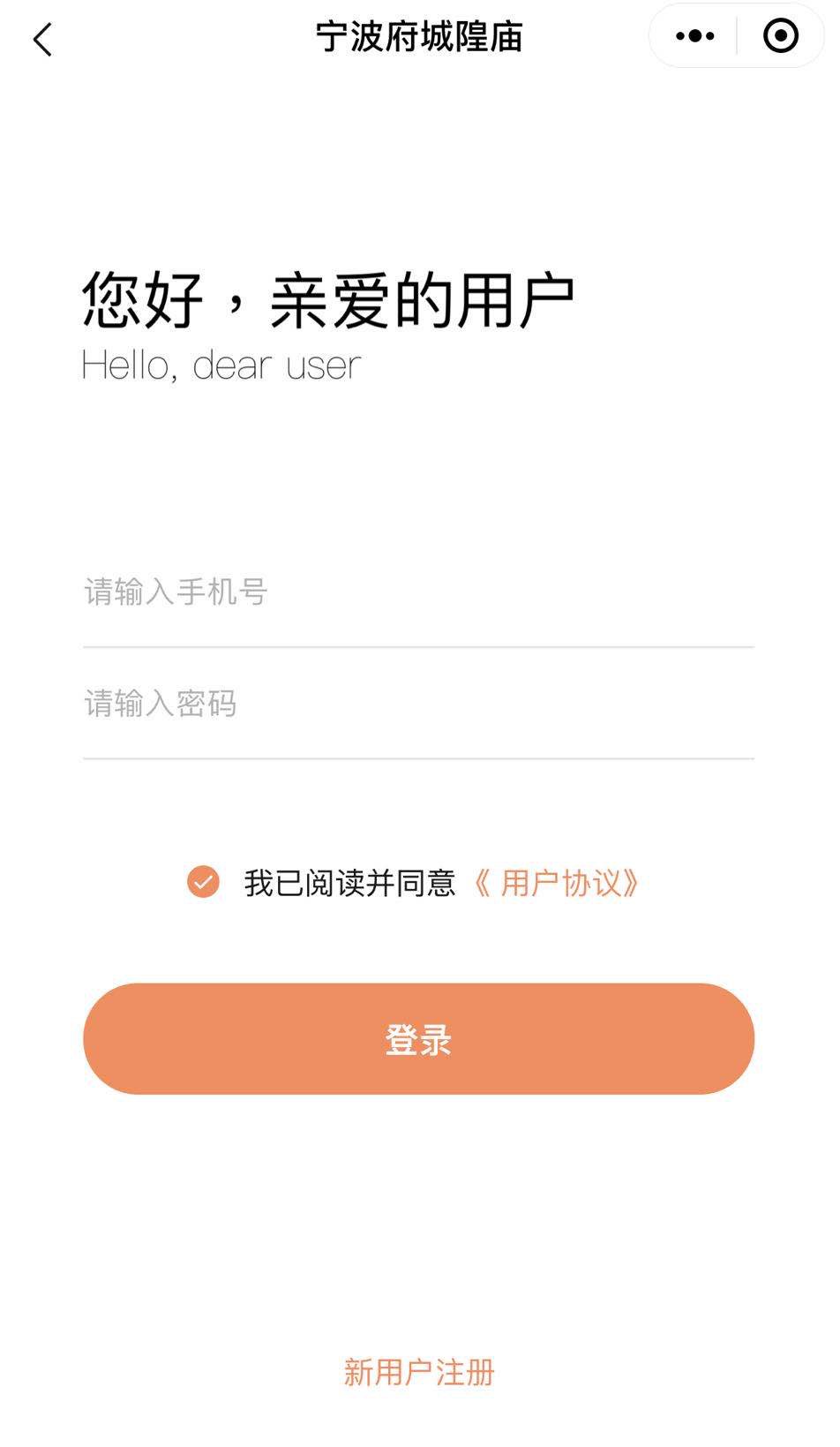Go back using the arrow icon
Image resolution: width=840 pixels, height=1447 pixels.
point(42,40)
